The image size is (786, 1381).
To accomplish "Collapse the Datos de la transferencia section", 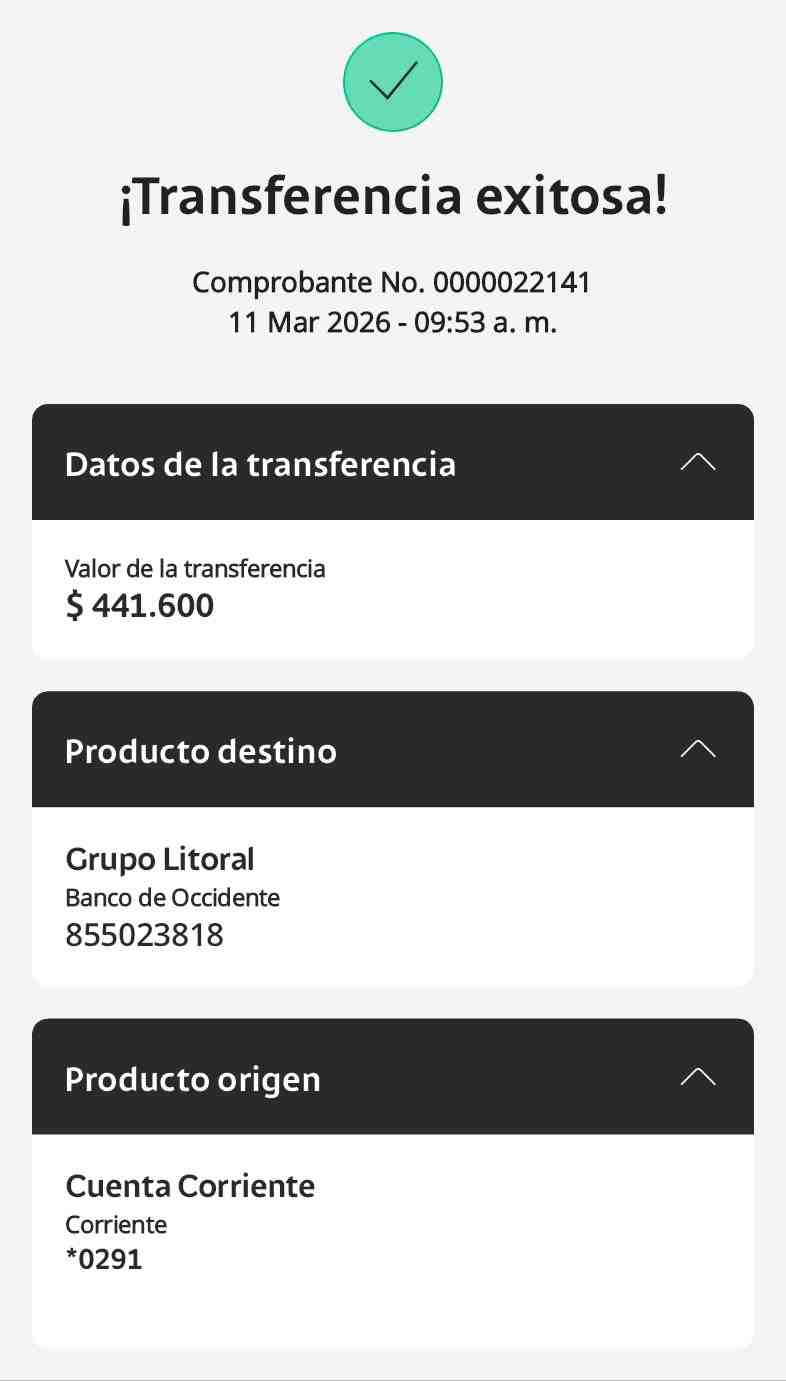I will click(x=697, y=462).
